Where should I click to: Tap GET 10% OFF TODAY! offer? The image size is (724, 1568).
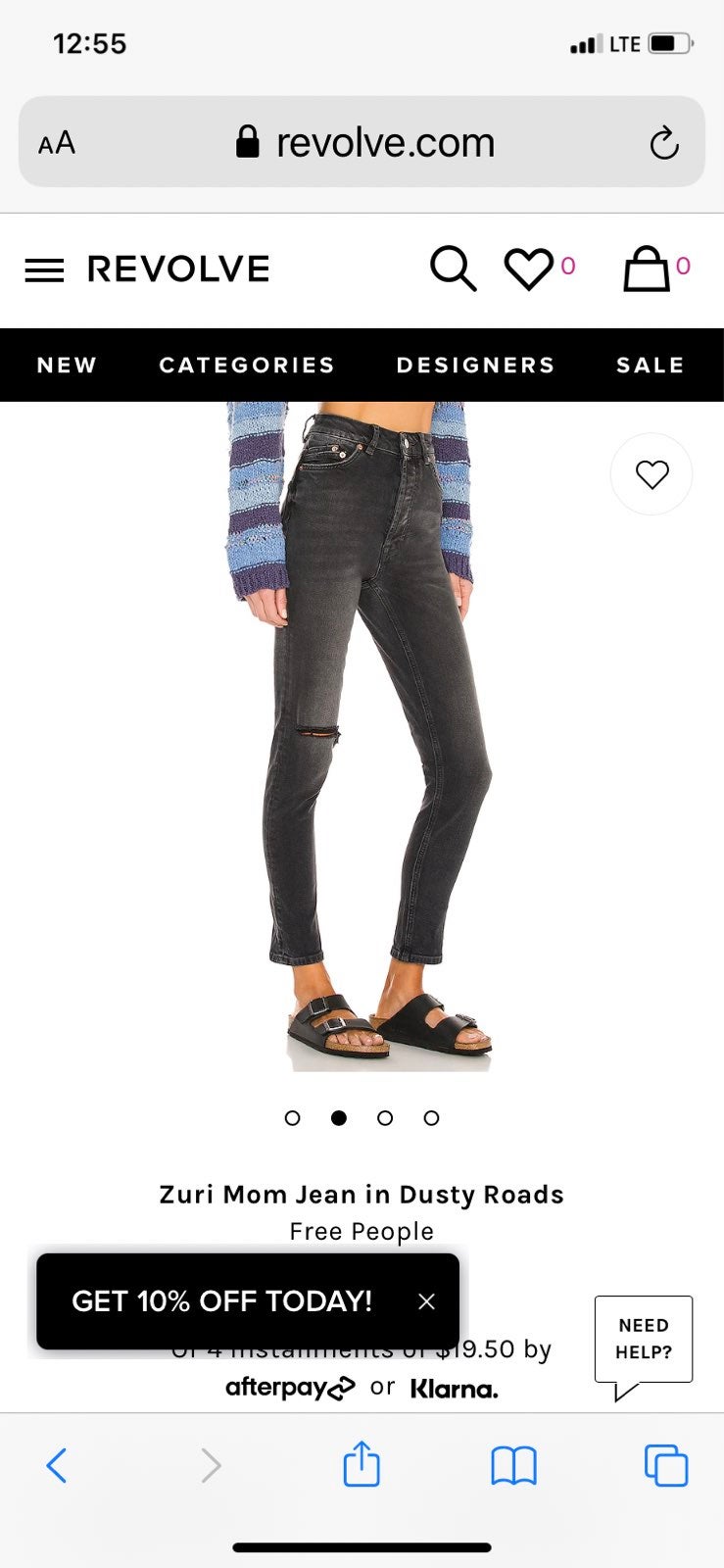coord(222,1301)
